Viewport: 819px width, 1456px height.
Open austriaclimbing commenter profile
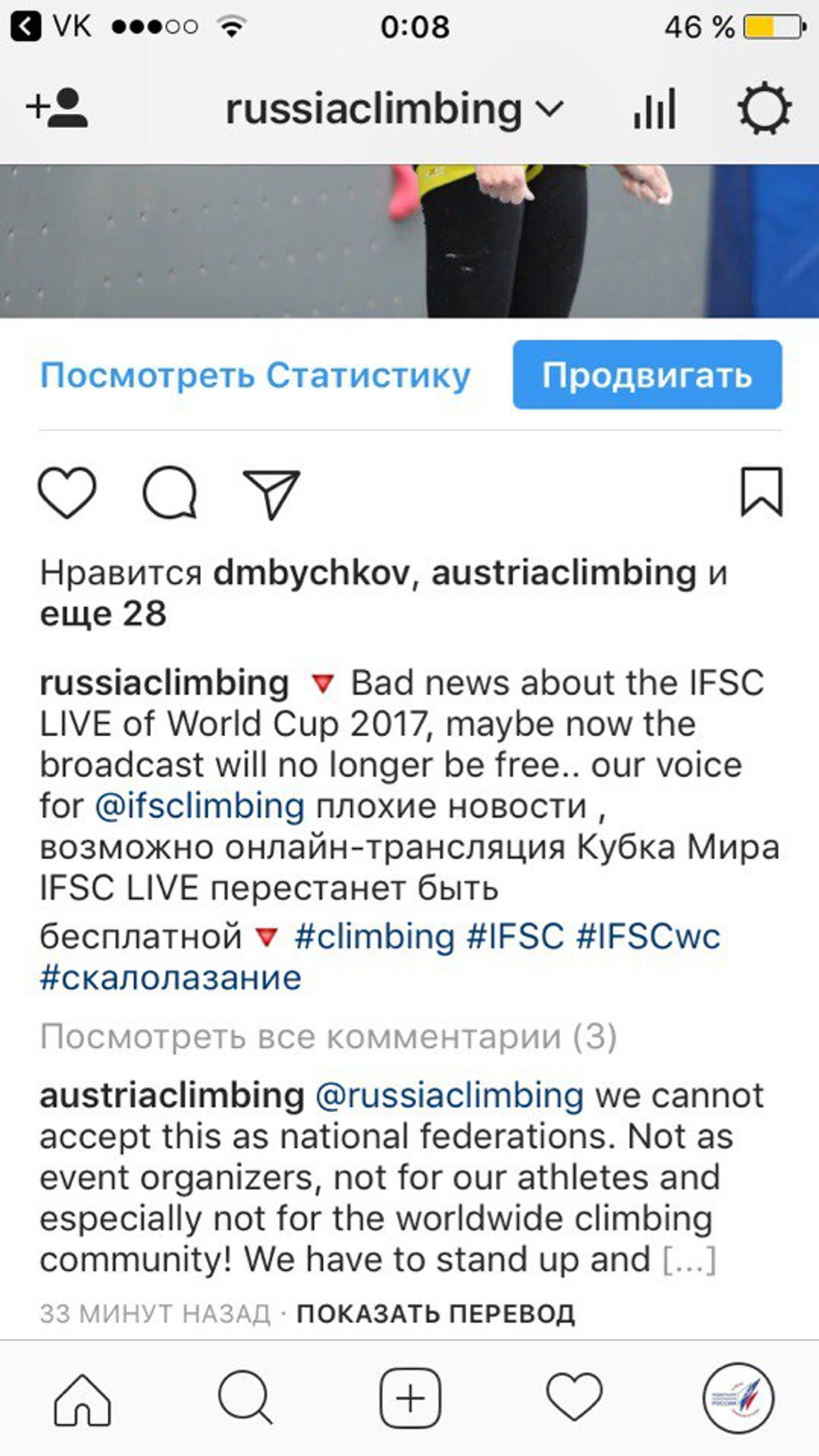click(172, 1095)
